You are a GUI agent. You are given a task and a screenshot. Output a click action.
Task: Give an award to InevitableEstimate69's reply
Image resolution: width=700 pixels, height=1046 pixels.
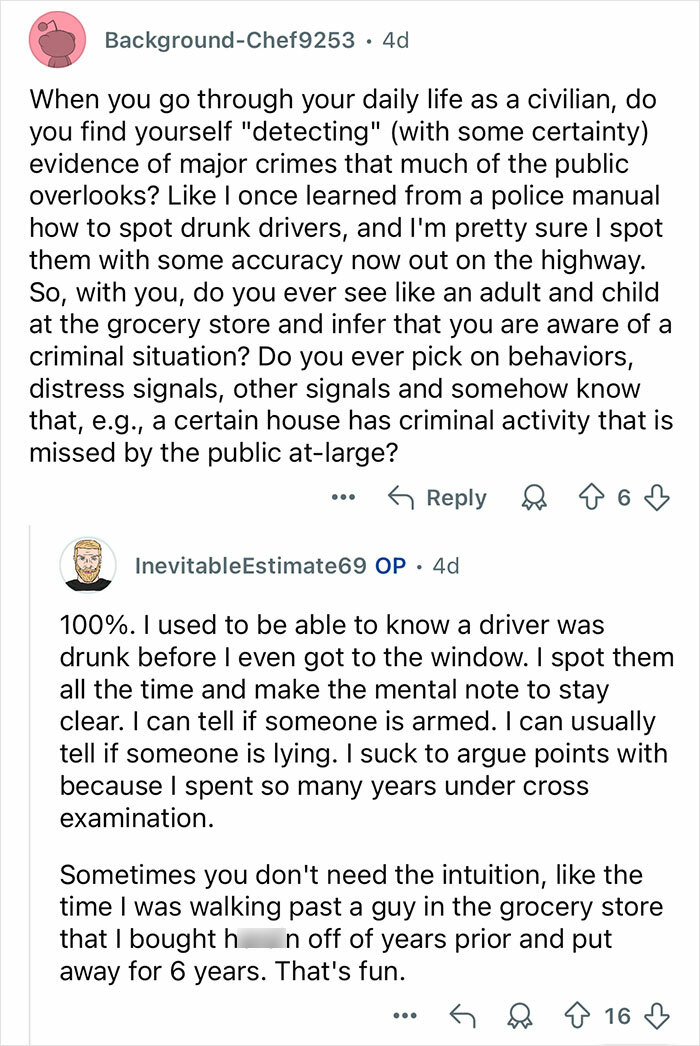click(x=520, y=1016)
